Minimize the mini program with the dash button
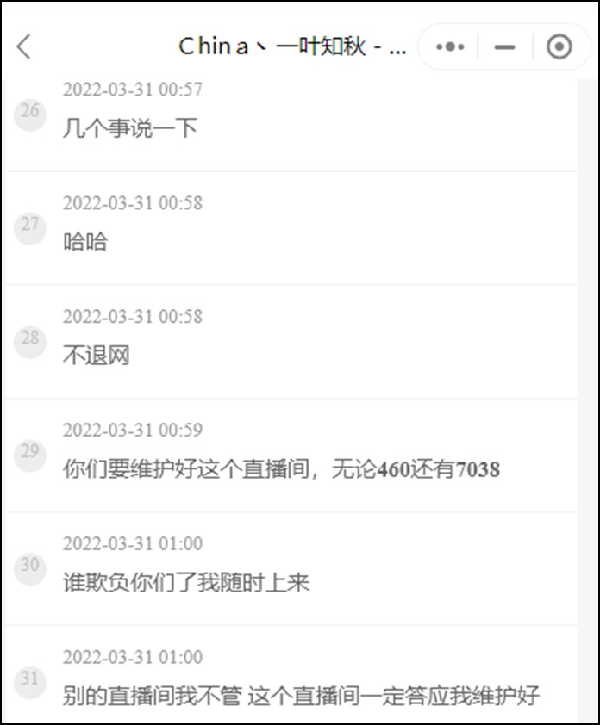The height and width of the screenshot is (725, 600). pos(505,47)
